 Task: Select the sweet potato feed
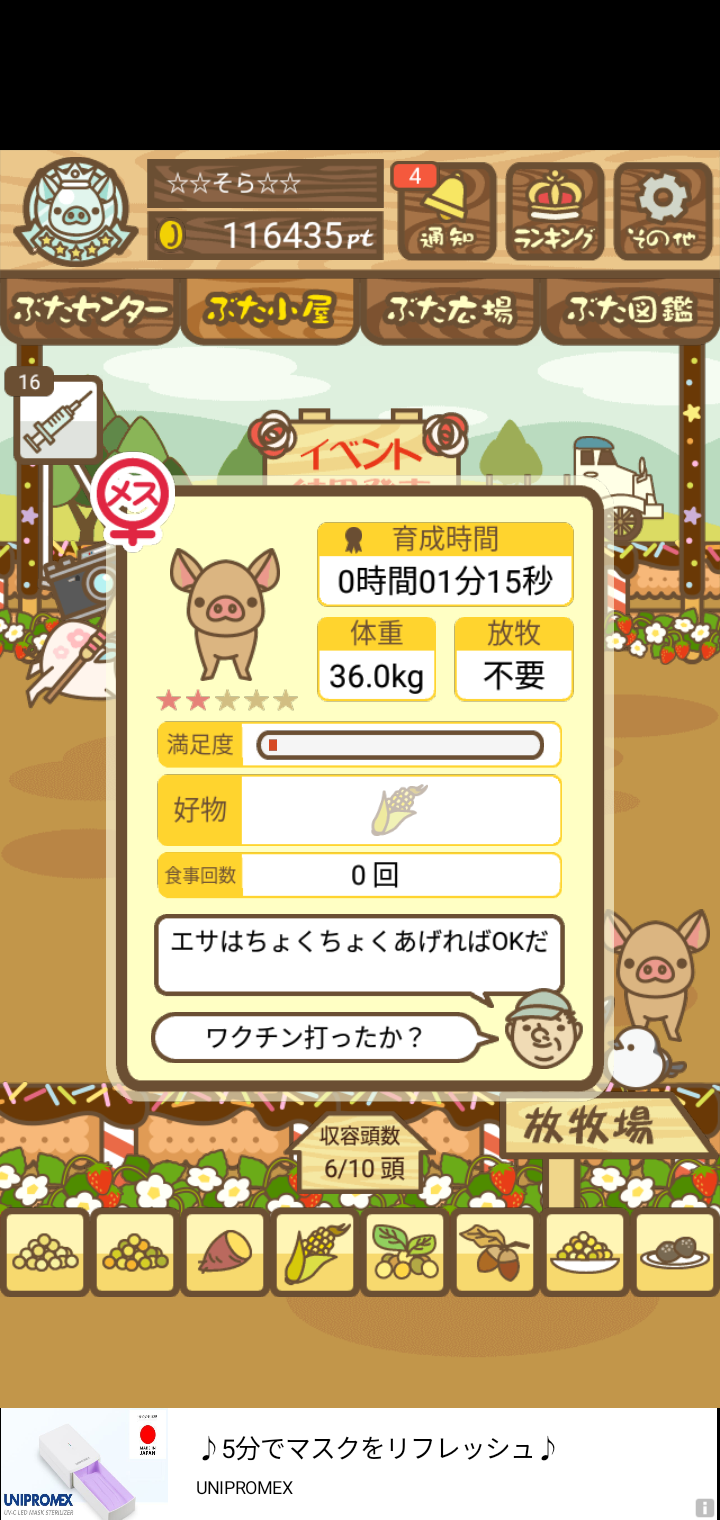[225, 1253]
